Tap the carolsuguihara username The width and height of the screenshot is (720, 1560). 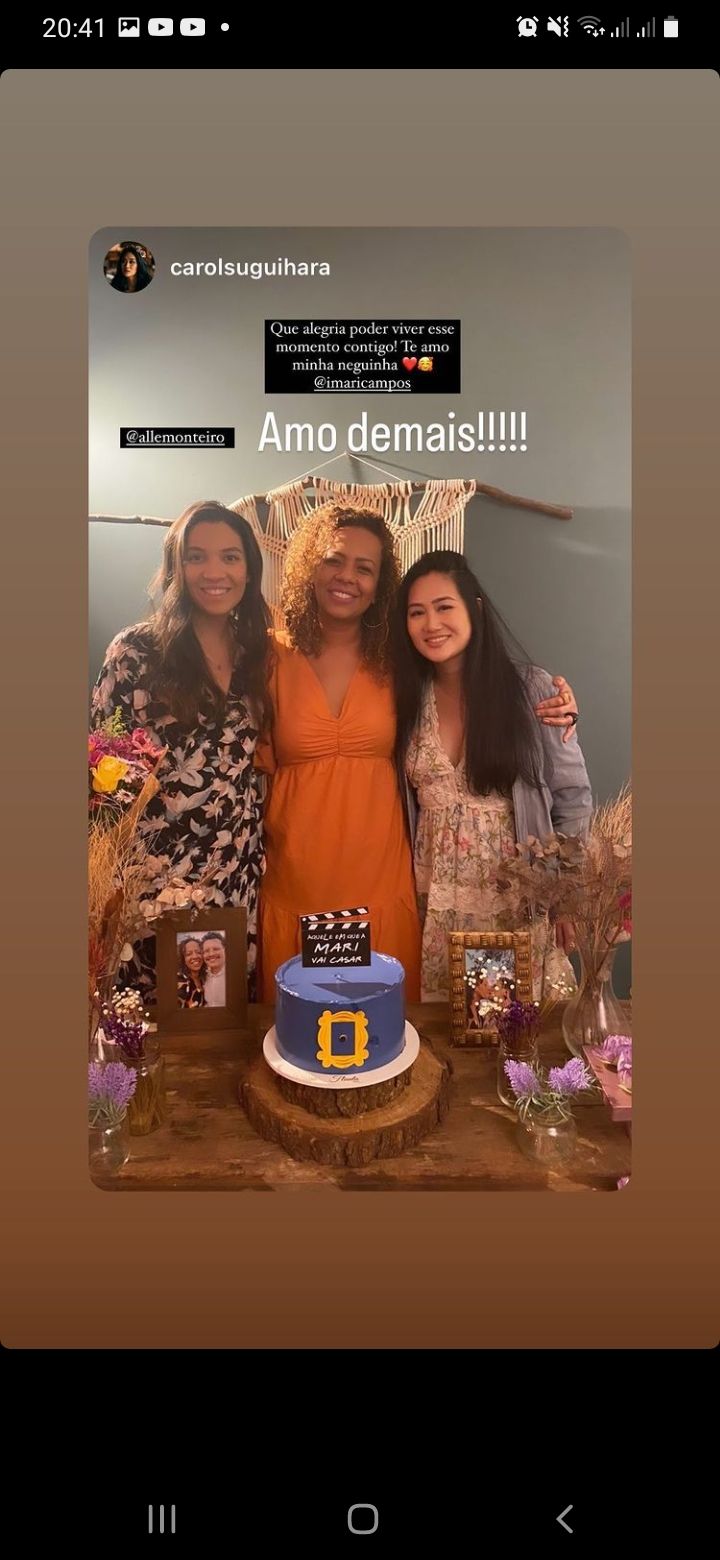250,268
